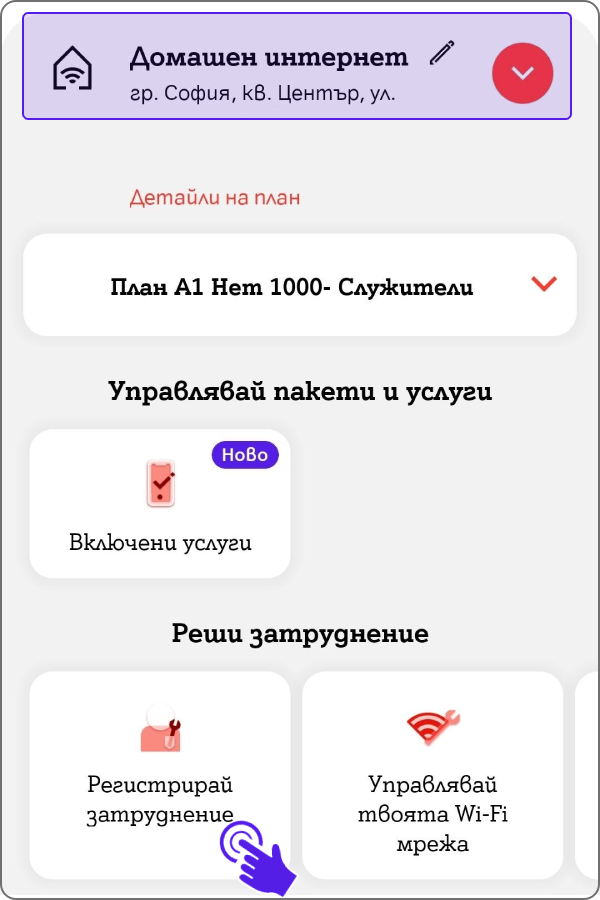Viewport: 600px width, 900px height.
Task: Edit the Домашен интернет service name
Action: [x=442, y=54]
